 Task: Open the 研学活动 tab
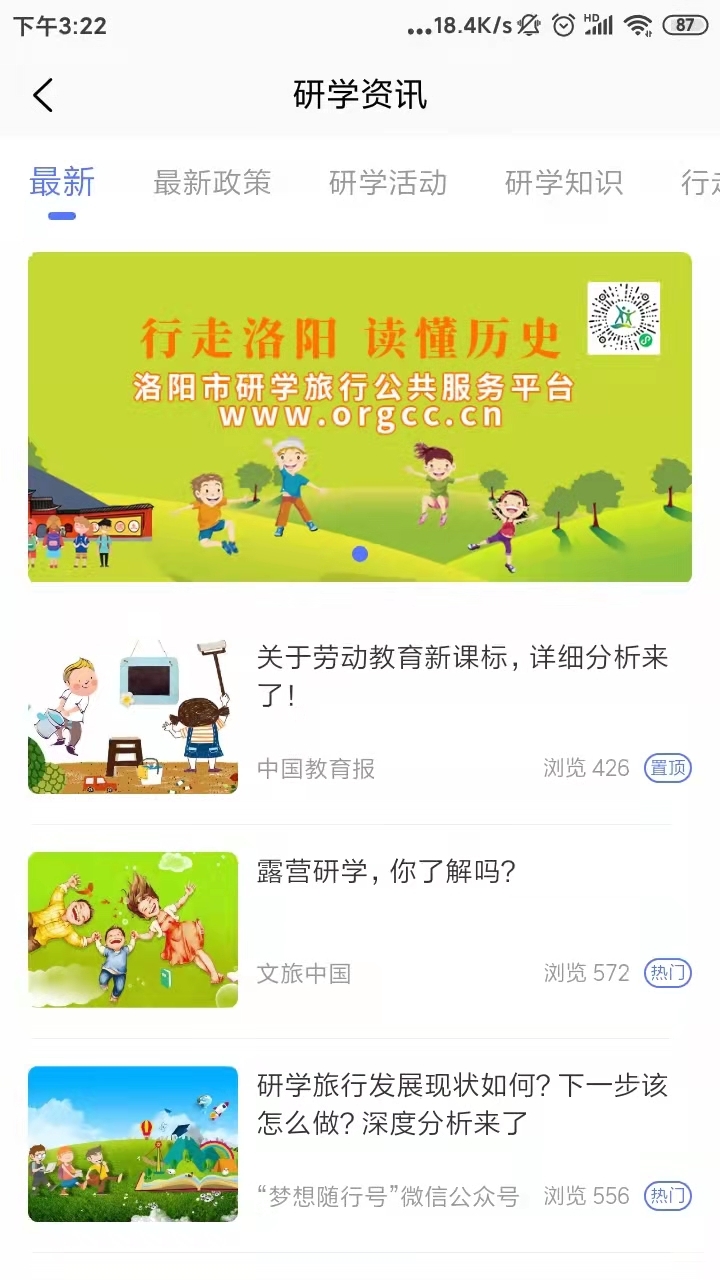click(x=386, y=183)
